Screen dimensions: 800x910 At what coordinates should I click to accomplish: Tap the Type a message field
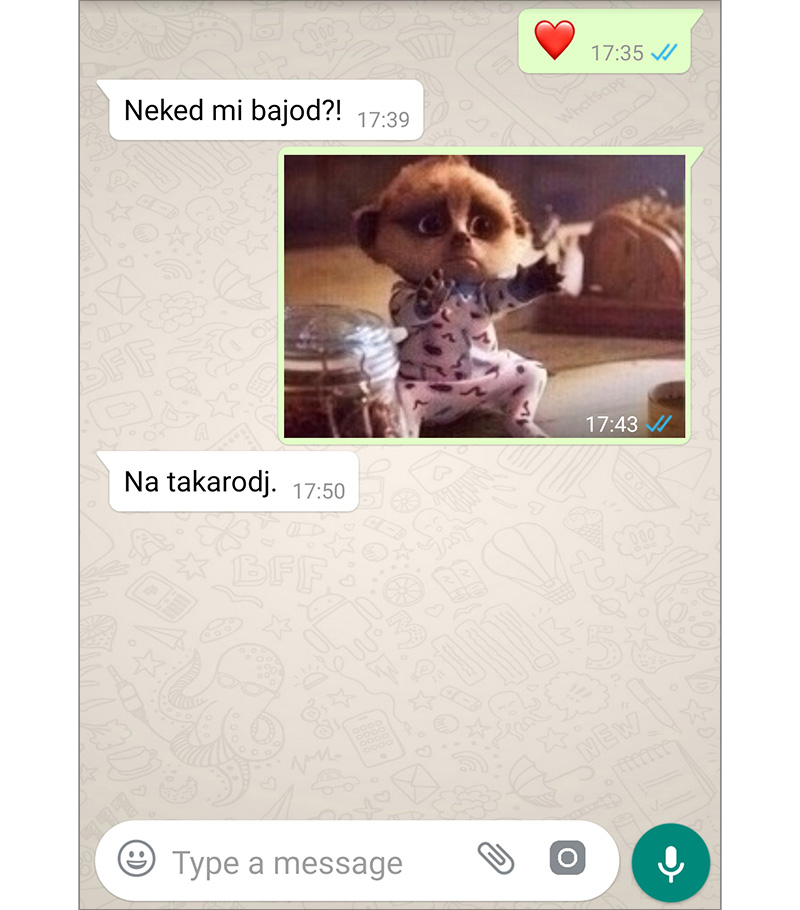(300, 862)
